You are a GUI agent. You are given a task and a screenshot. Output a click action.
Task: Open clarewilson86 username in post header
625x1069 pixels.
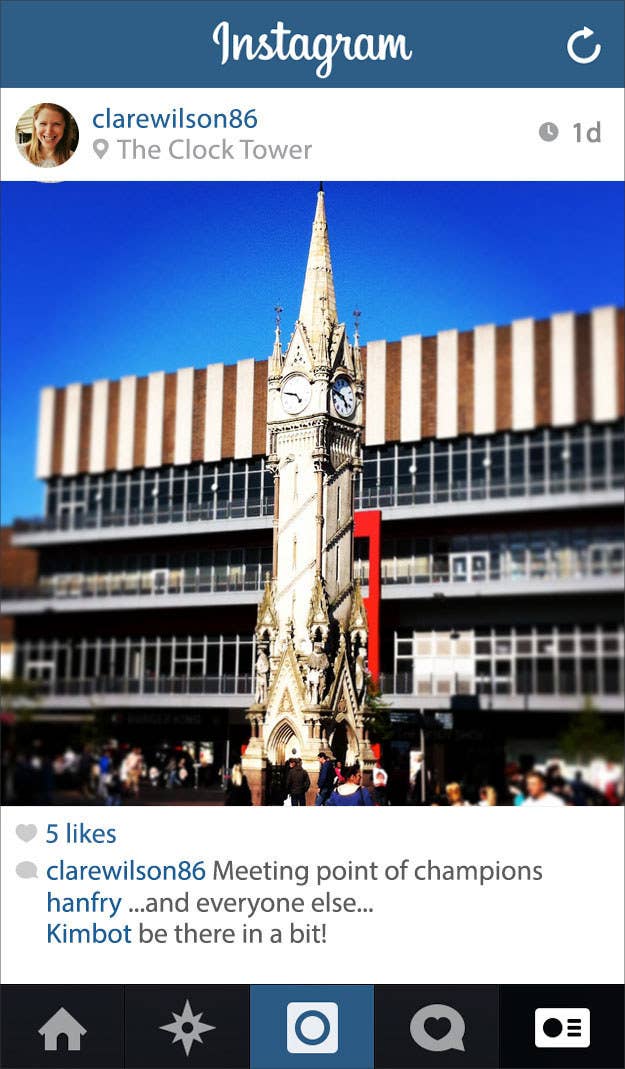click(x=174, y=119)
